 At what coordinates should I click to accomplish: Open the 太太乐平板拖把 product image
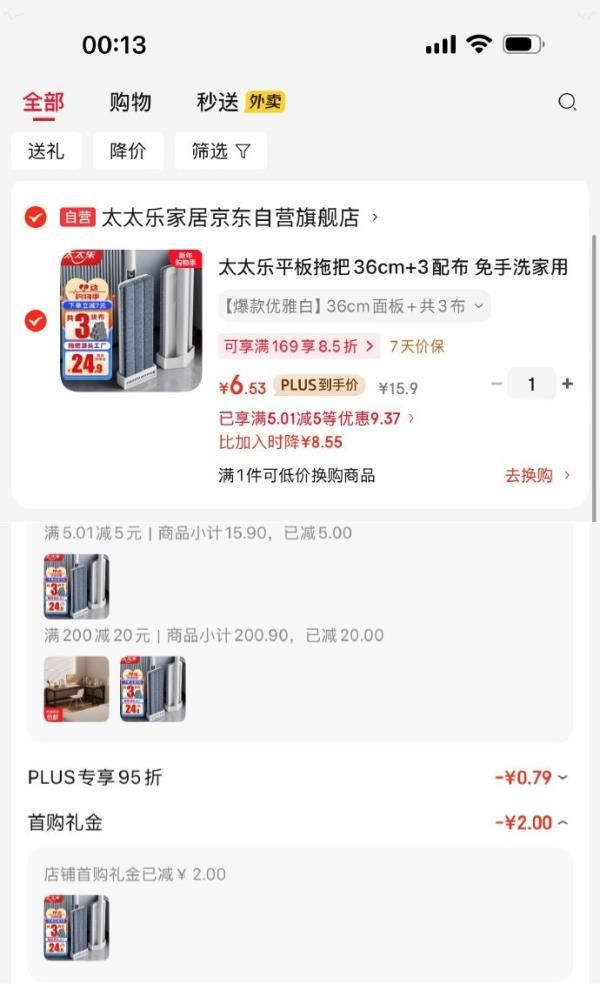[131, 320]
